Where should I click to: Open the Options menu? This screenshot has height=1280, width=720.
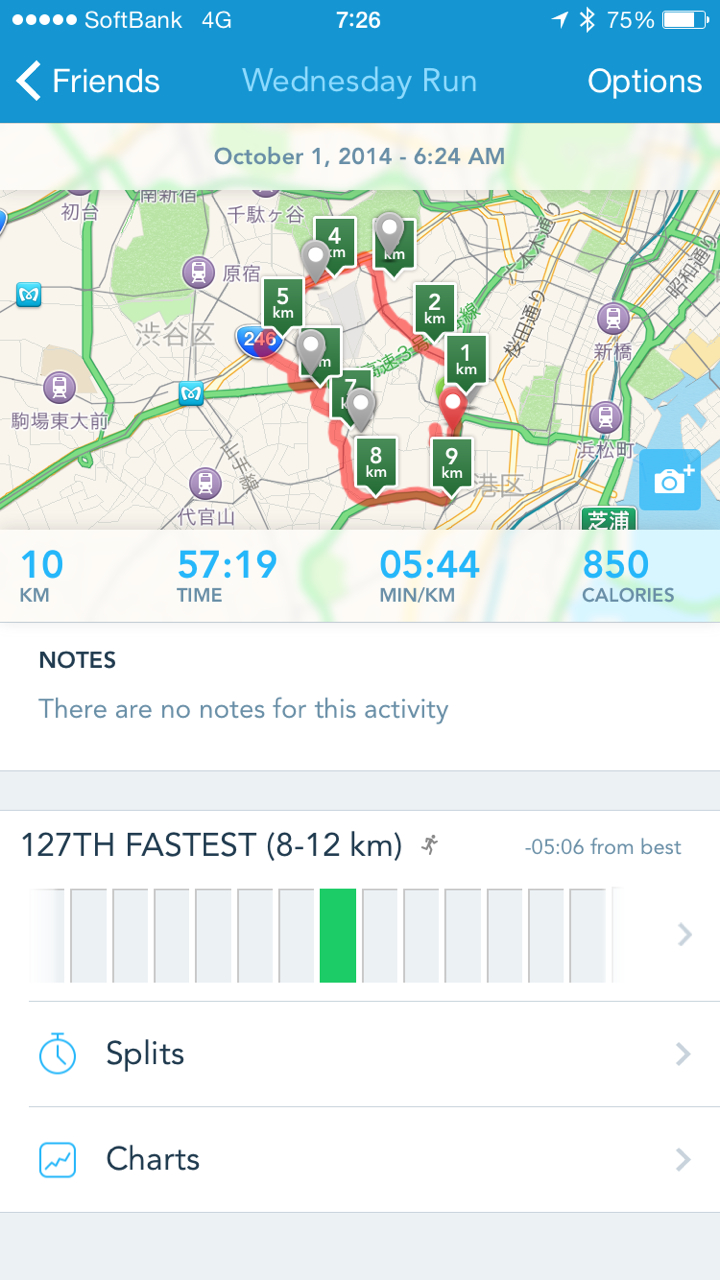point(644,81)
